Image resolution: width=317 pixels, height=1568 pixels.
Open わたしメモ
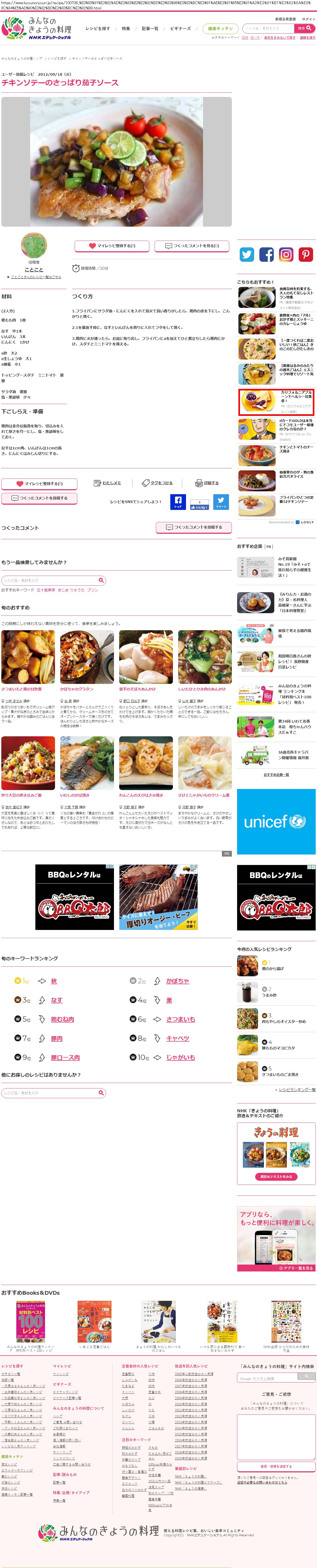click(x=107, y=483)
